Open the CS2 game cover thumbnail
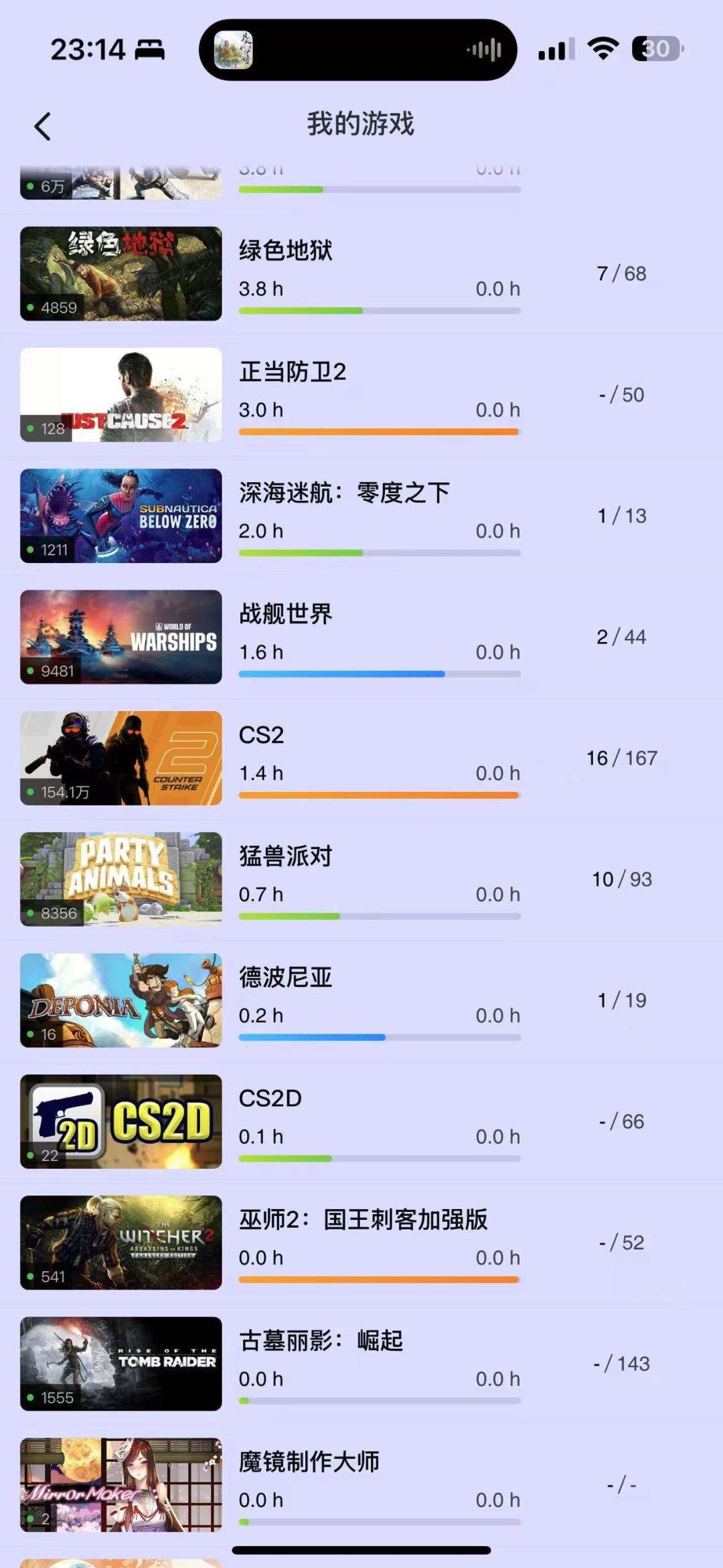 click(x=119, y=757)
